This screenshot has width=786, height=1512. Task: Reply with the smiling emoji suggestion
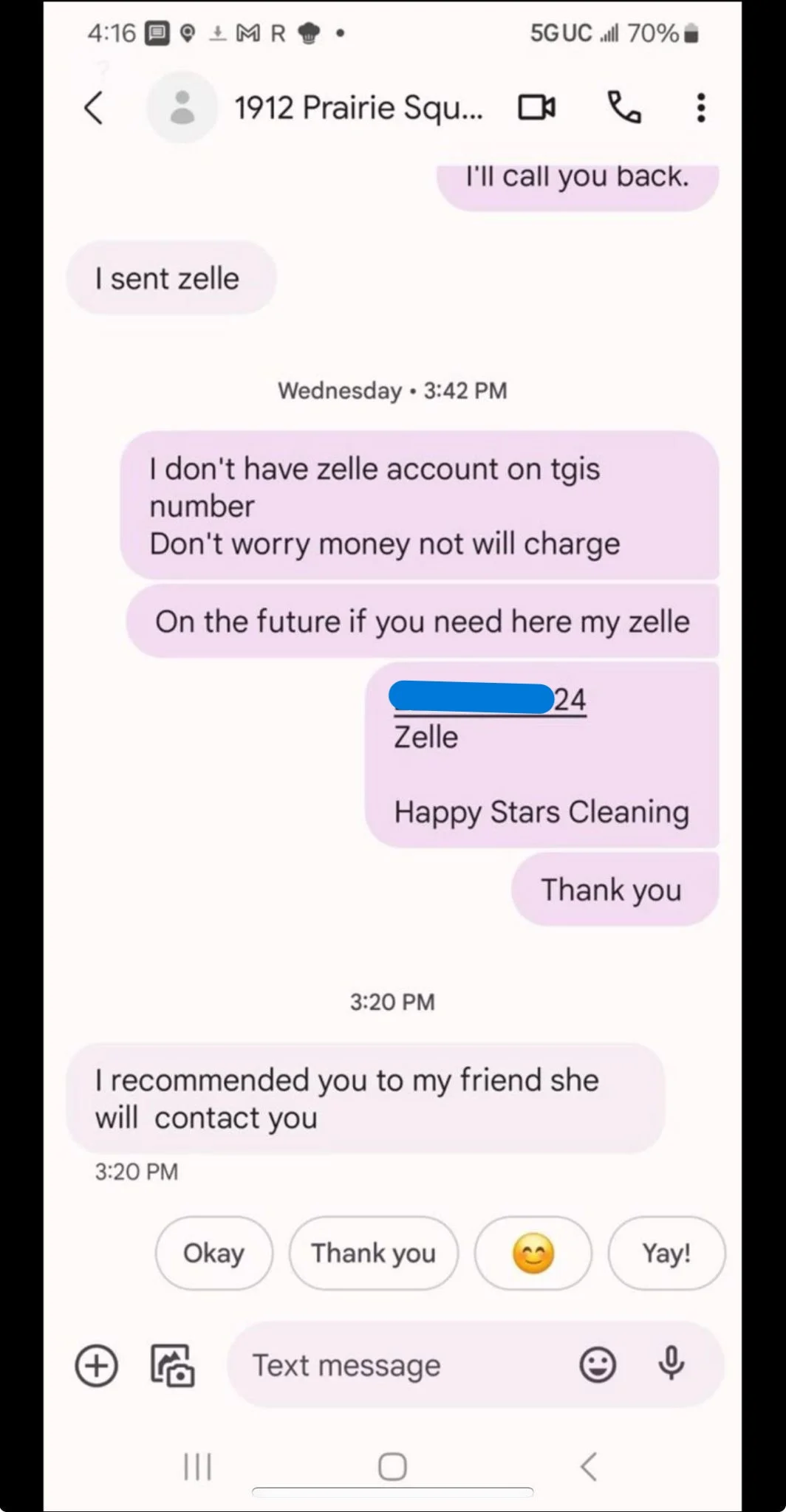click(533, 1254)
